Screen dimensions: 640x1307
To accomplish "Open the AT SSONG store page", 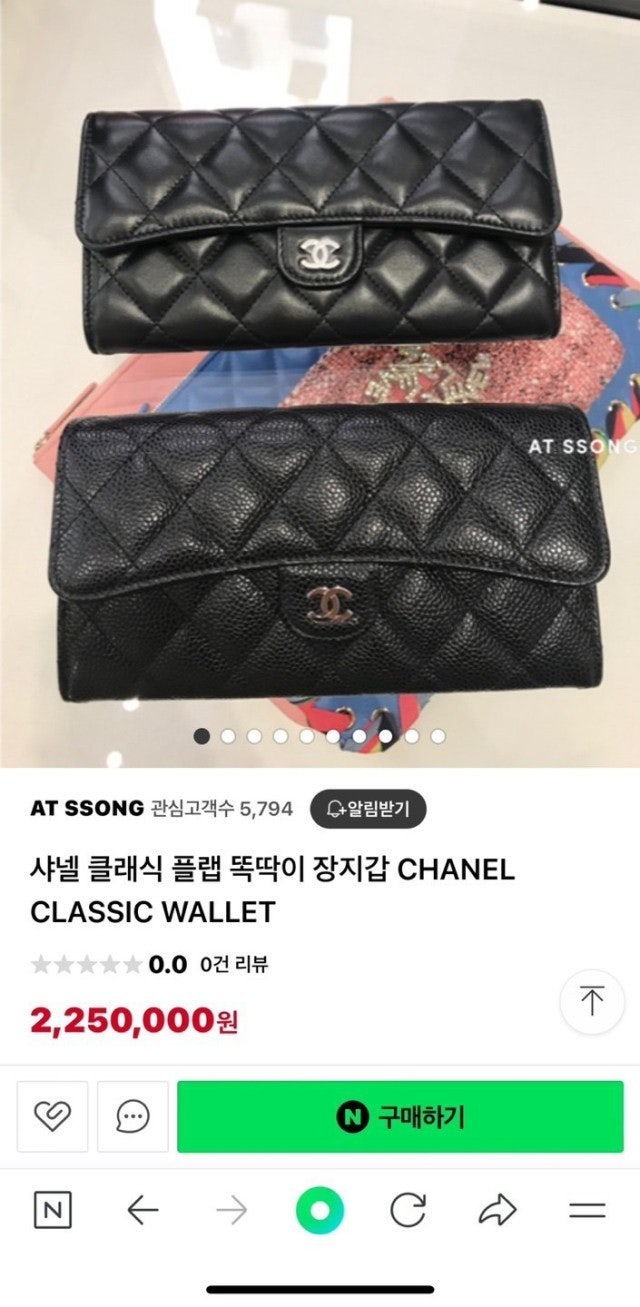I will click(87, 809).
